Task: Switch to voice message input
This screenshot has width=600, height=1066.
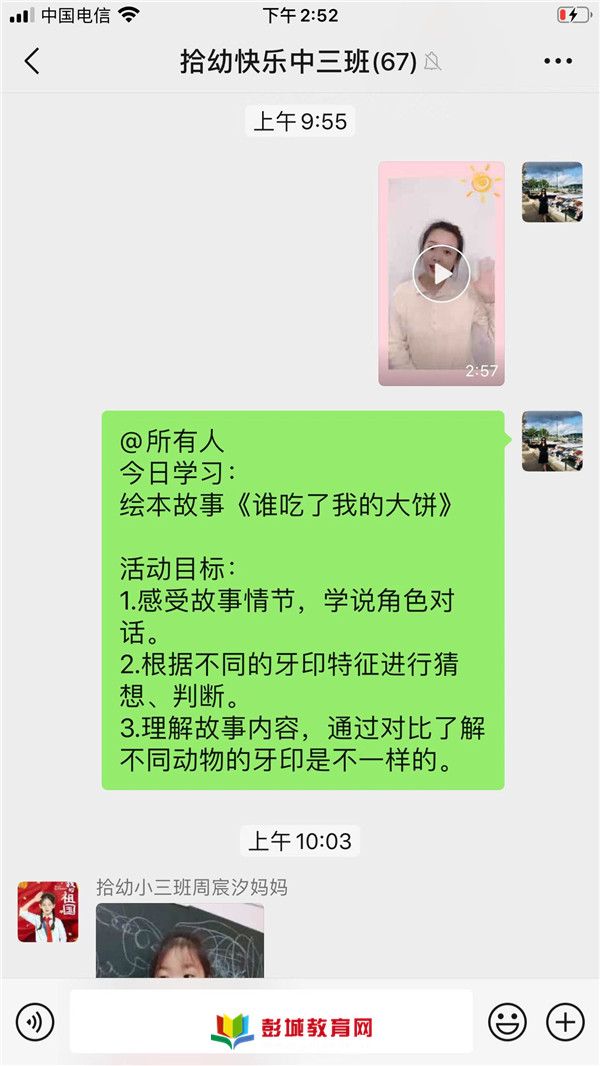Action: [x=35, y=1022]
